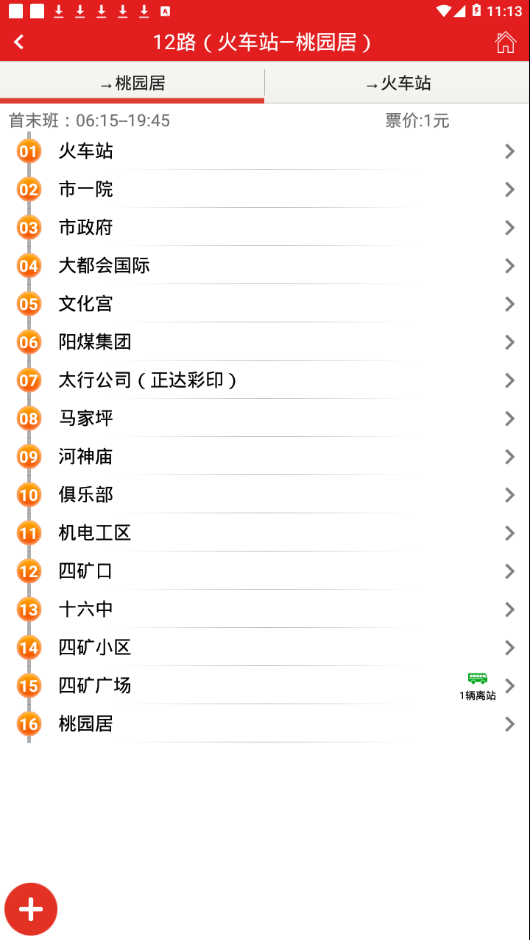This screenshot has height=940, width=530.
Task: Open stop 10 俱乐部
Action: (x=265, y=495)
